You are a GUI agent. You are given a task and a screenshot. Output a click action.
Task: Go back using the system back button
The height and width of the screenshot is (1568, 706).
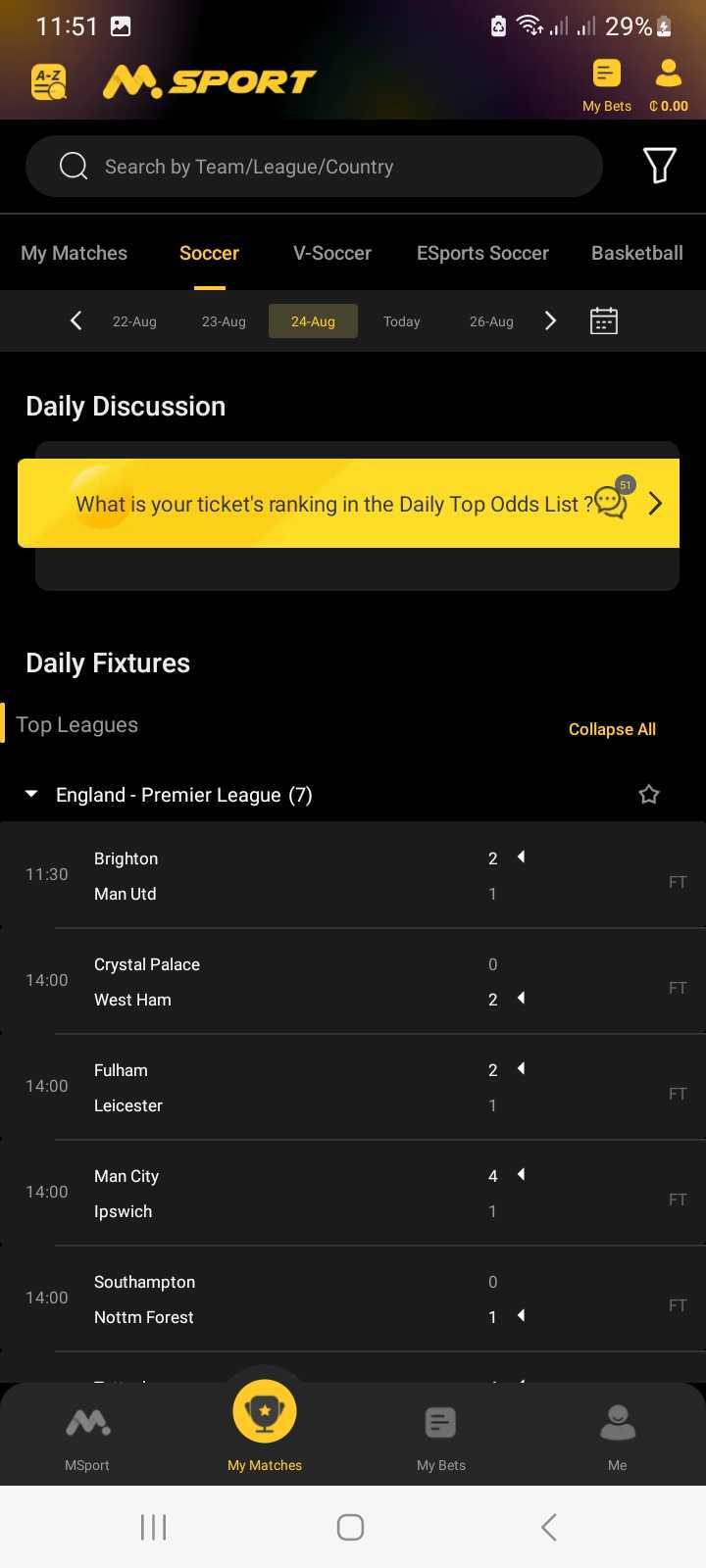[549, 1527]
